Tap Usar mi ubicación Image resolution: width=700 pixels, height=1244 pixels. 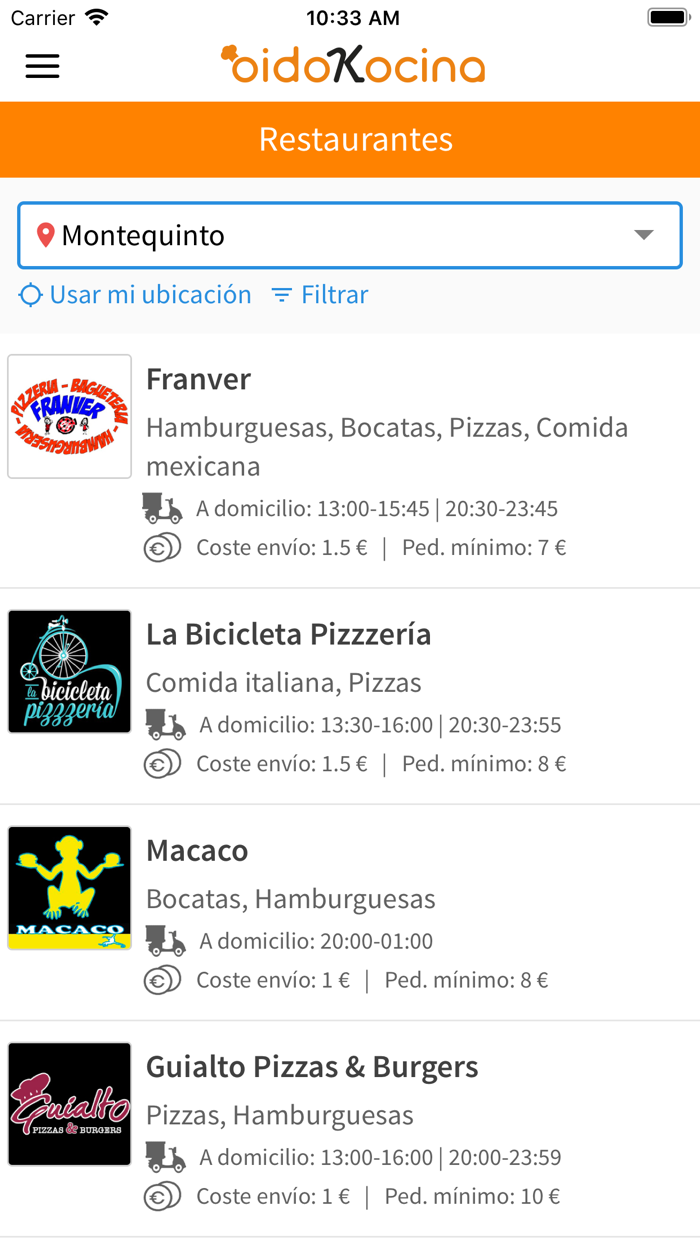point(135,295)
